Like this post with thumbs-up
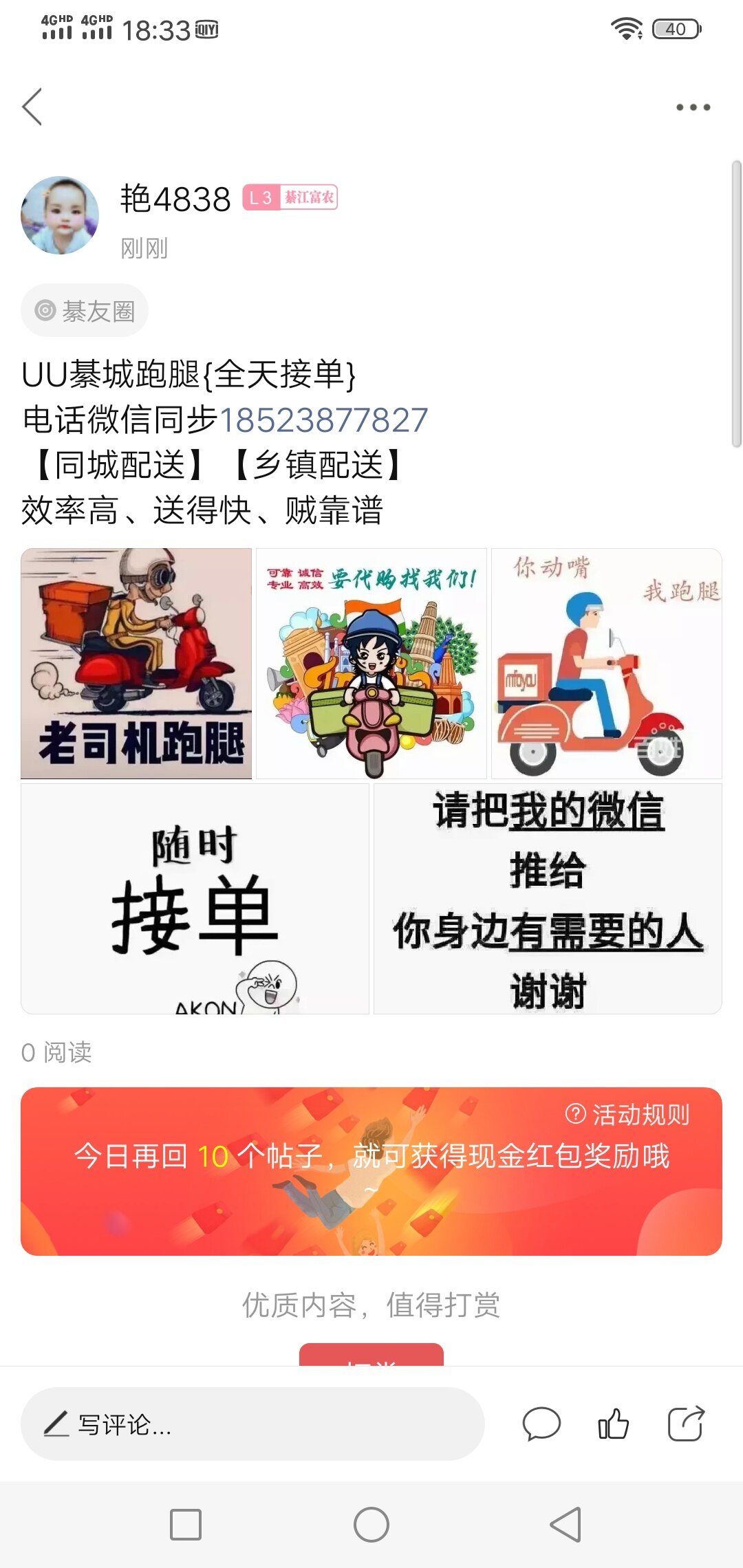This screenshot has width=743, height=1568. 613,1424
